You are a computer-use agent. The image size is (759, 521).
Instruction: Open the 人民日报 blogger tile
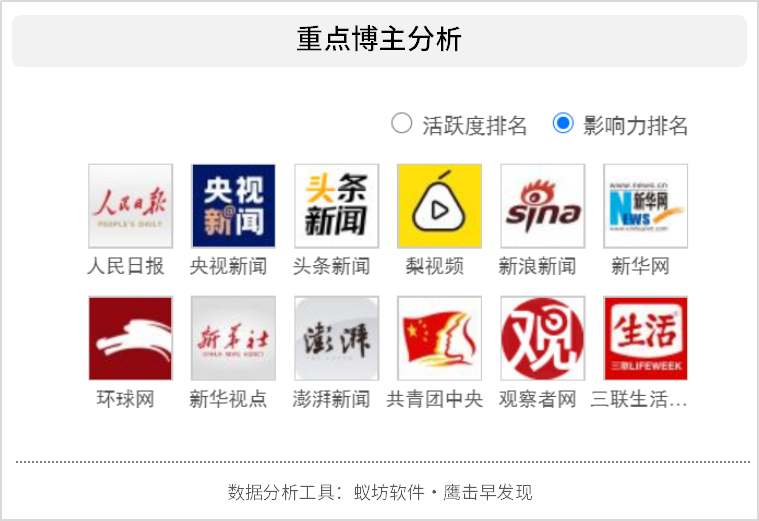pyautogui.click(x=130, y=206)
